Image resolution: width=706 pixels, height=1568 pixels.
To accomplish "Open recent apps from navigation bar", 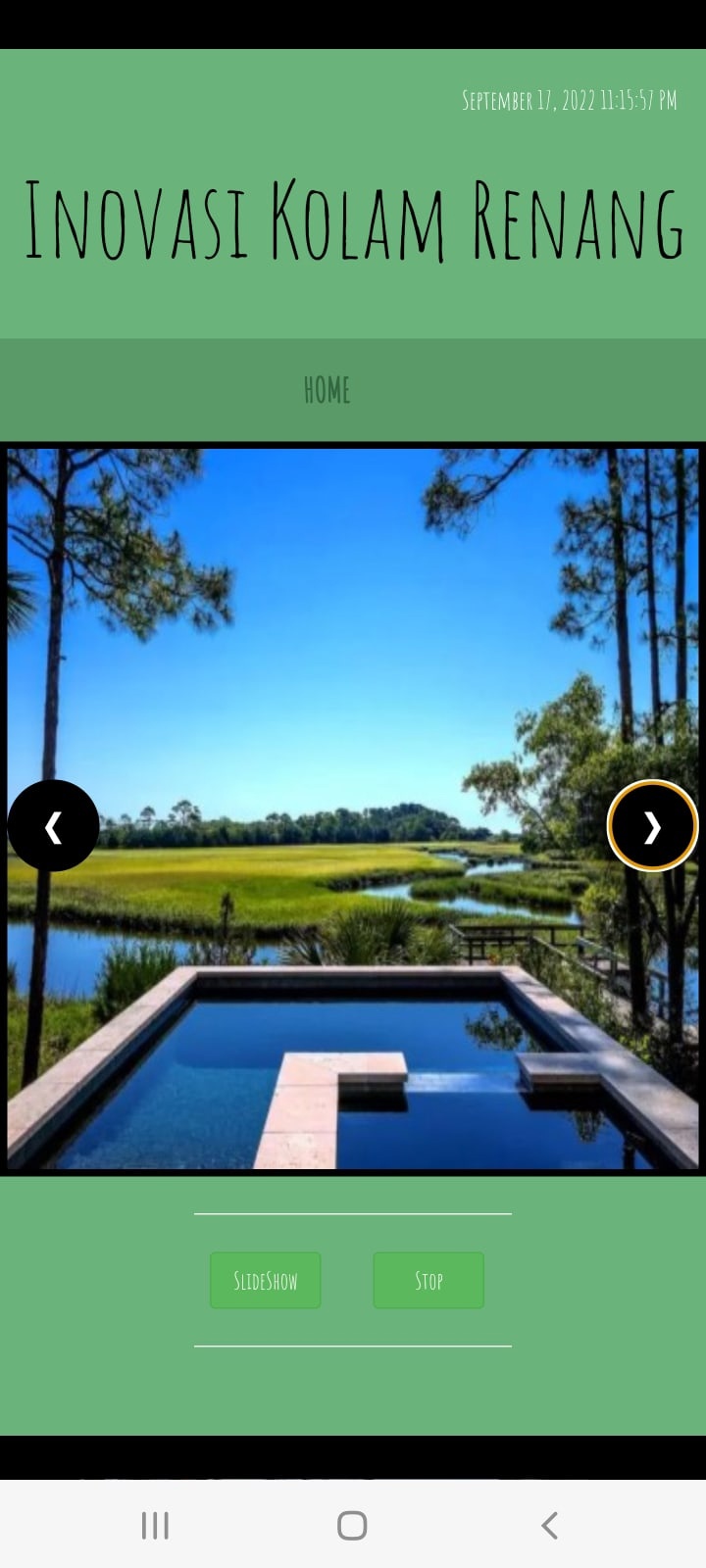I will [155, 1525].
